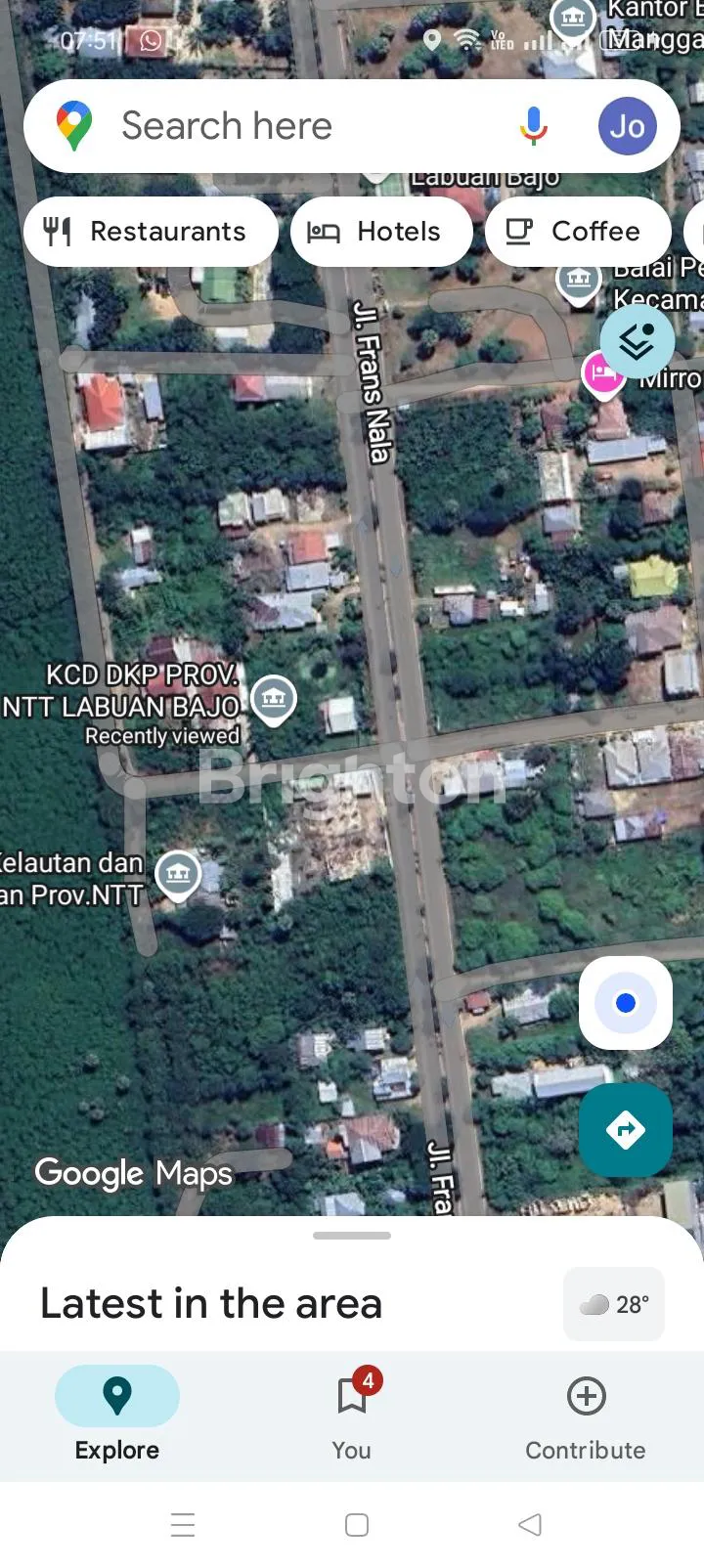704x1568 pixels.
Task: Filter the map by Restaurants
Action: (151, 232)
